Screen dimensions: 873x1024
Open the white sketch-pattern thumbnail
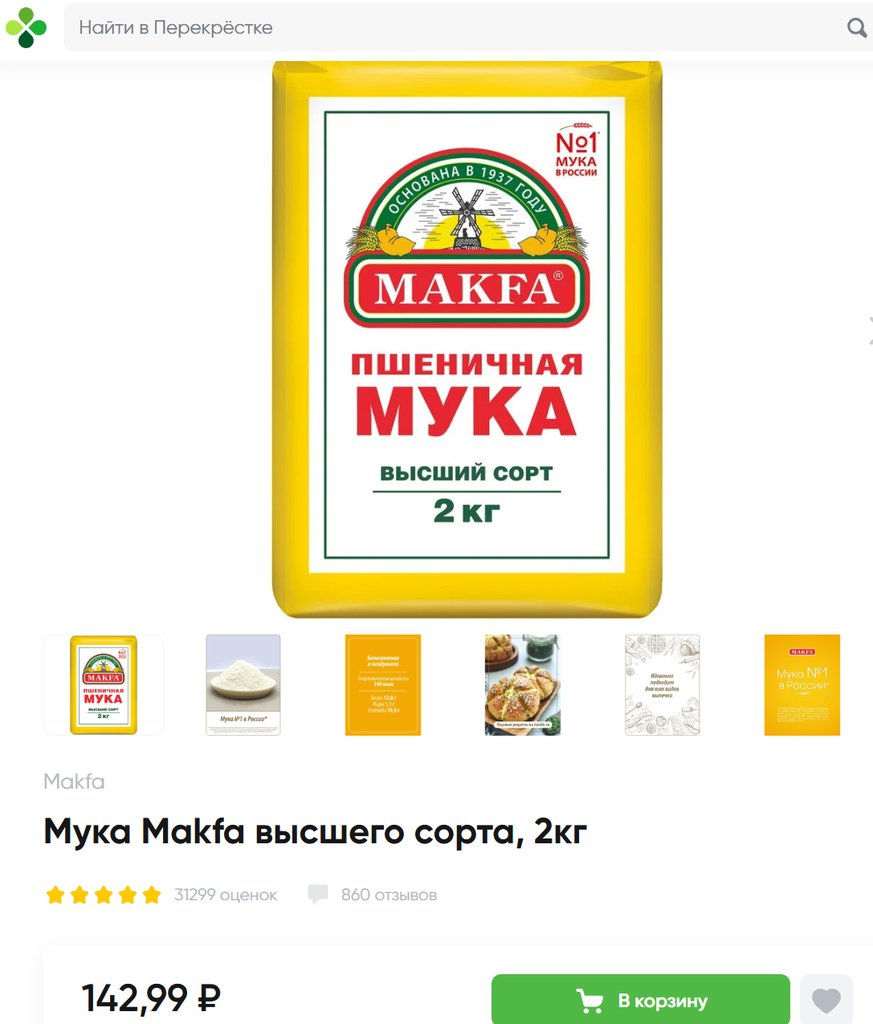tap(662, 685)
